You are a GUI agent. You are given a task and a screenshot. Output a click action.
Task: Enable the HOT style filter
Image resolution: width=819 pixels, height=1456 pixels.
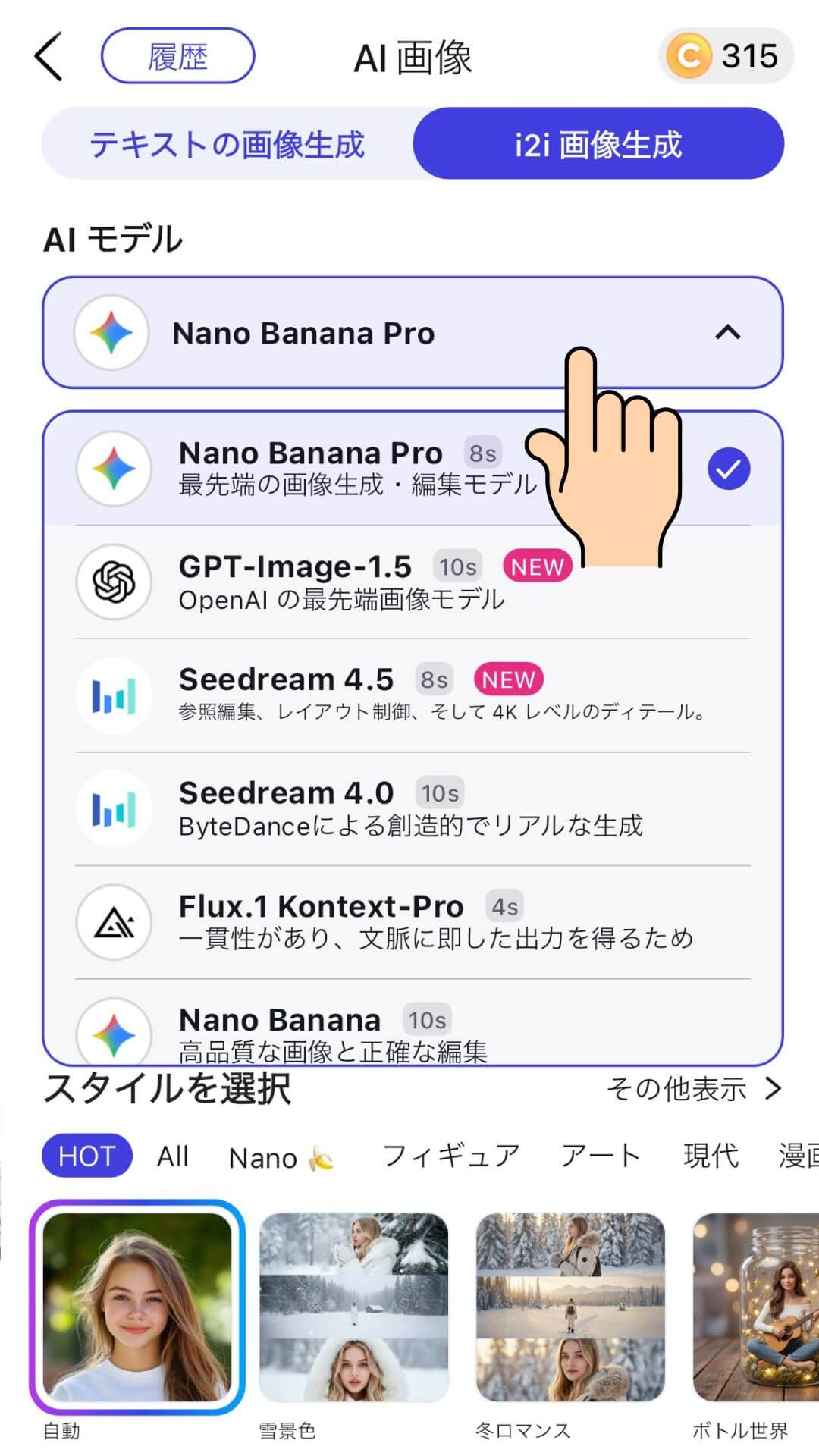(86, 1156)
